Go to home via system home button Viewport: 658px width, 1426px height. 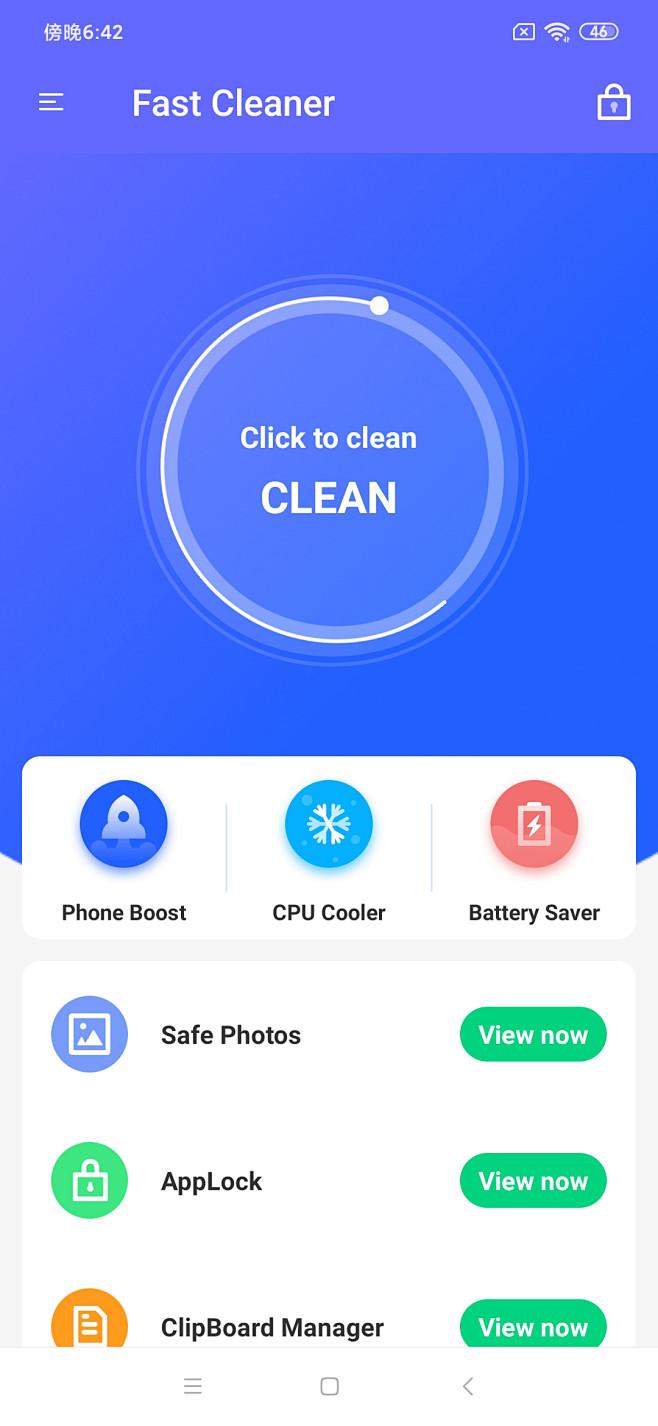click(x=329, y=1386)
